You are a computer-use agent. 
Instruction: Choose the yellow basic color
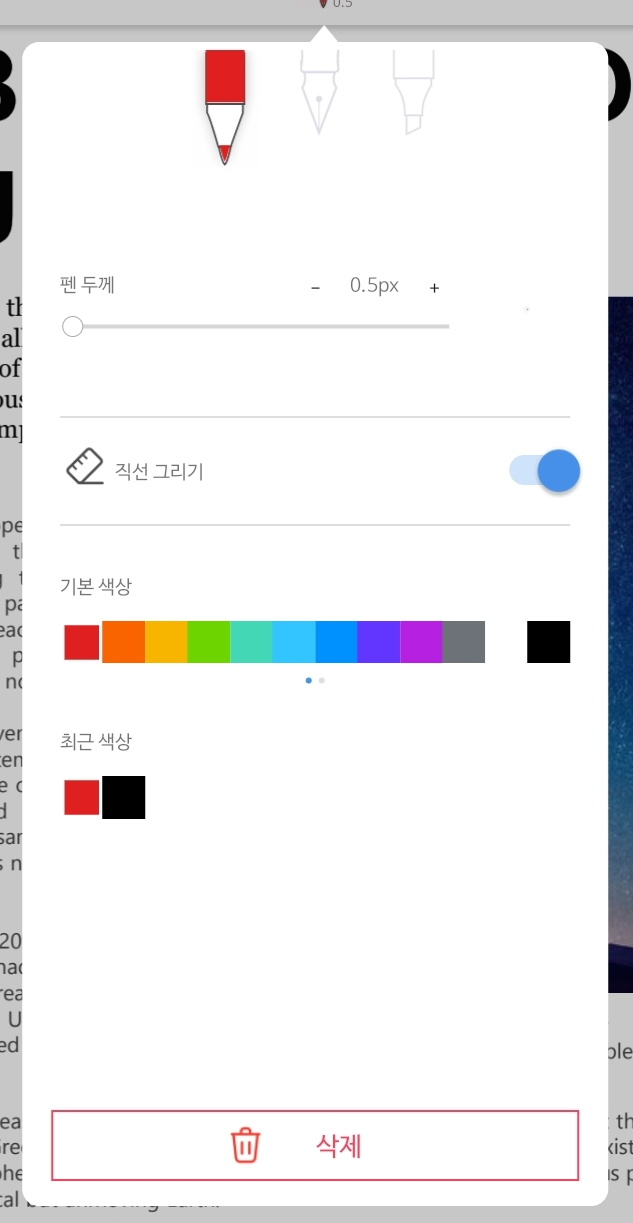pyautogui.click(x=166, y=642)
